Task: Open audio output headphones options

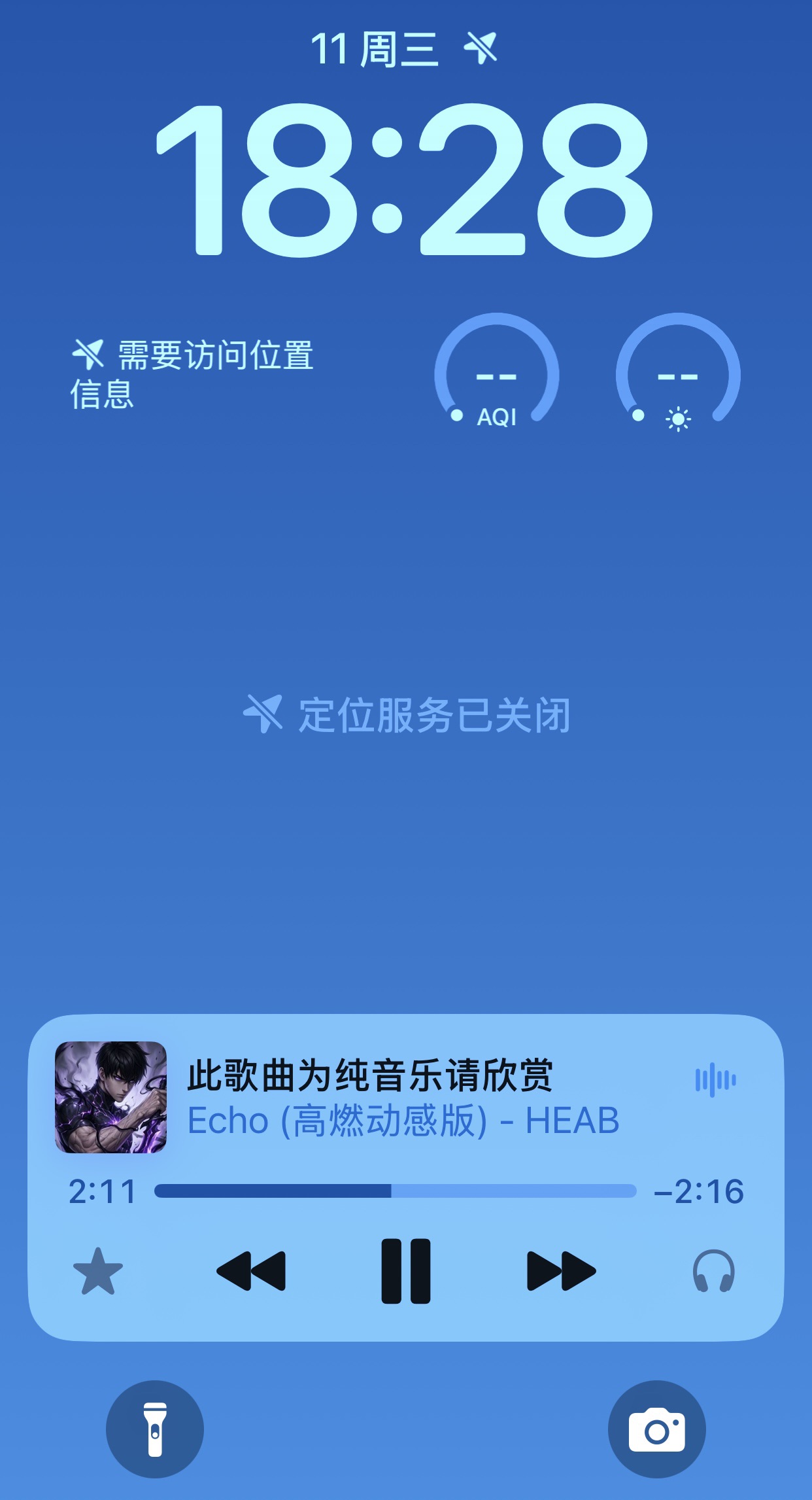Action: pos(713,1271)
